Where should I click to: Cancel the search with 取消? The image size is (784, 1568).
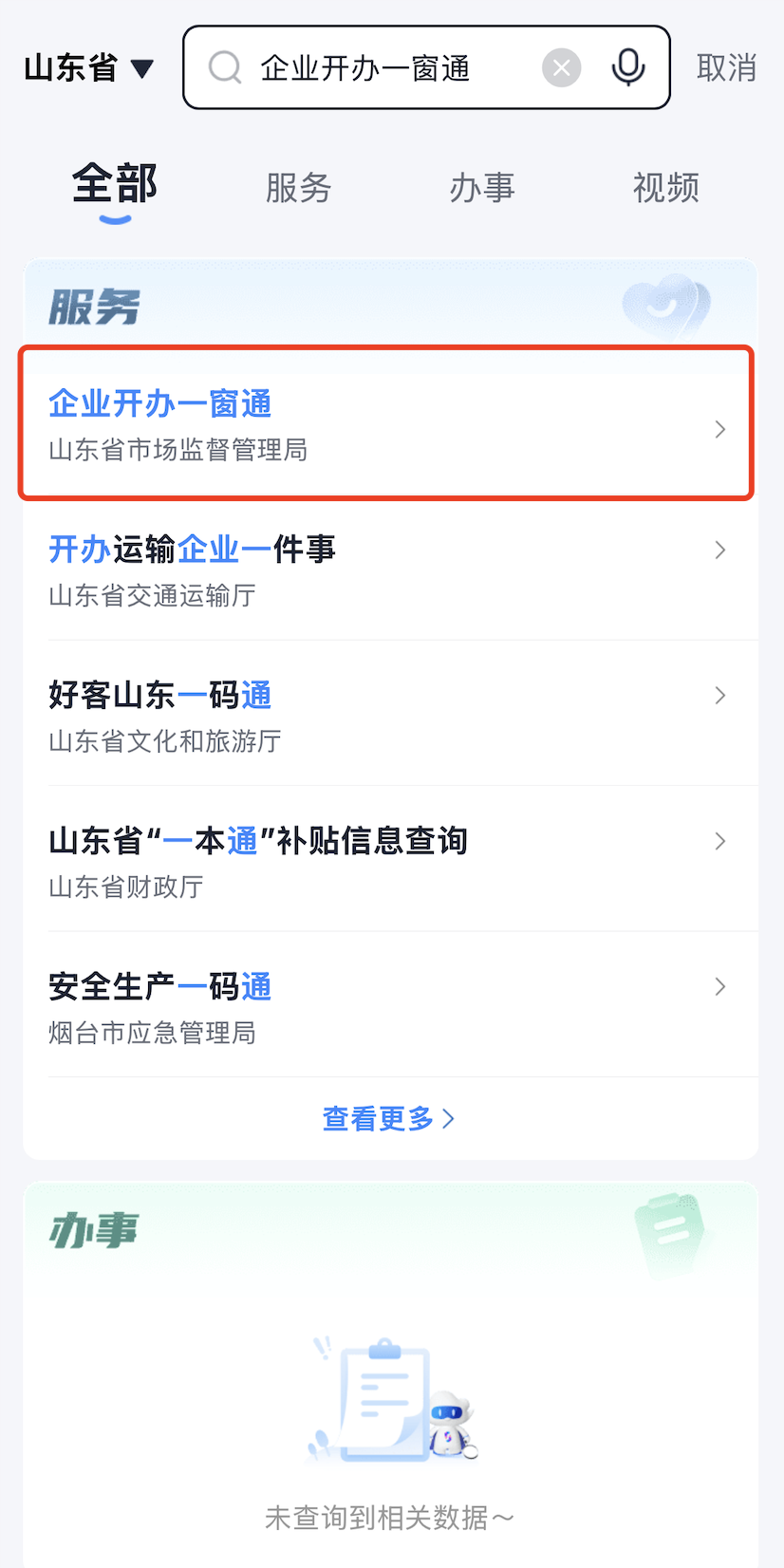(726, 68)
